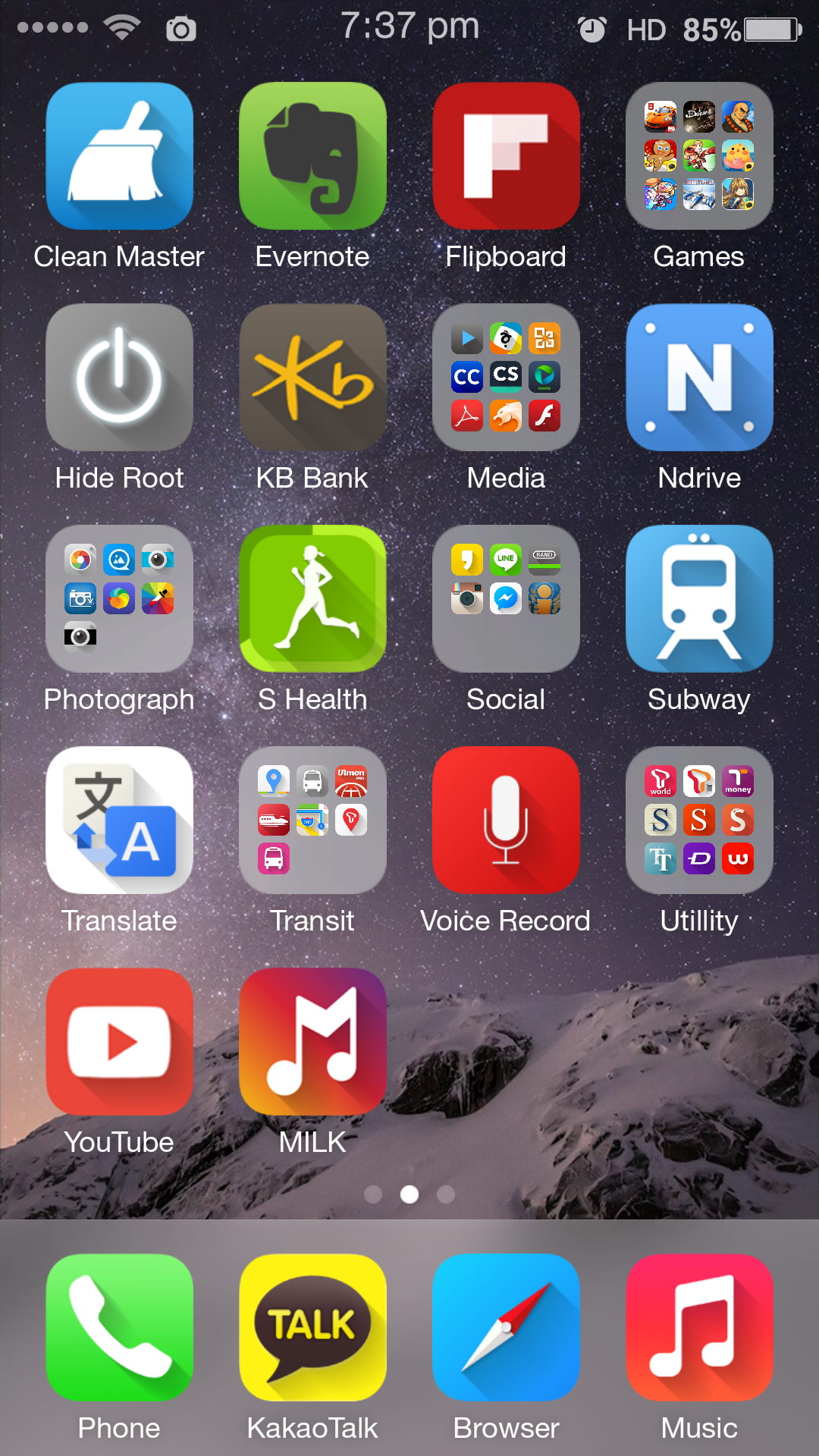The image size is (819, 1456).
Task: Launch Evernote
Action: click(x=312, y=156)
